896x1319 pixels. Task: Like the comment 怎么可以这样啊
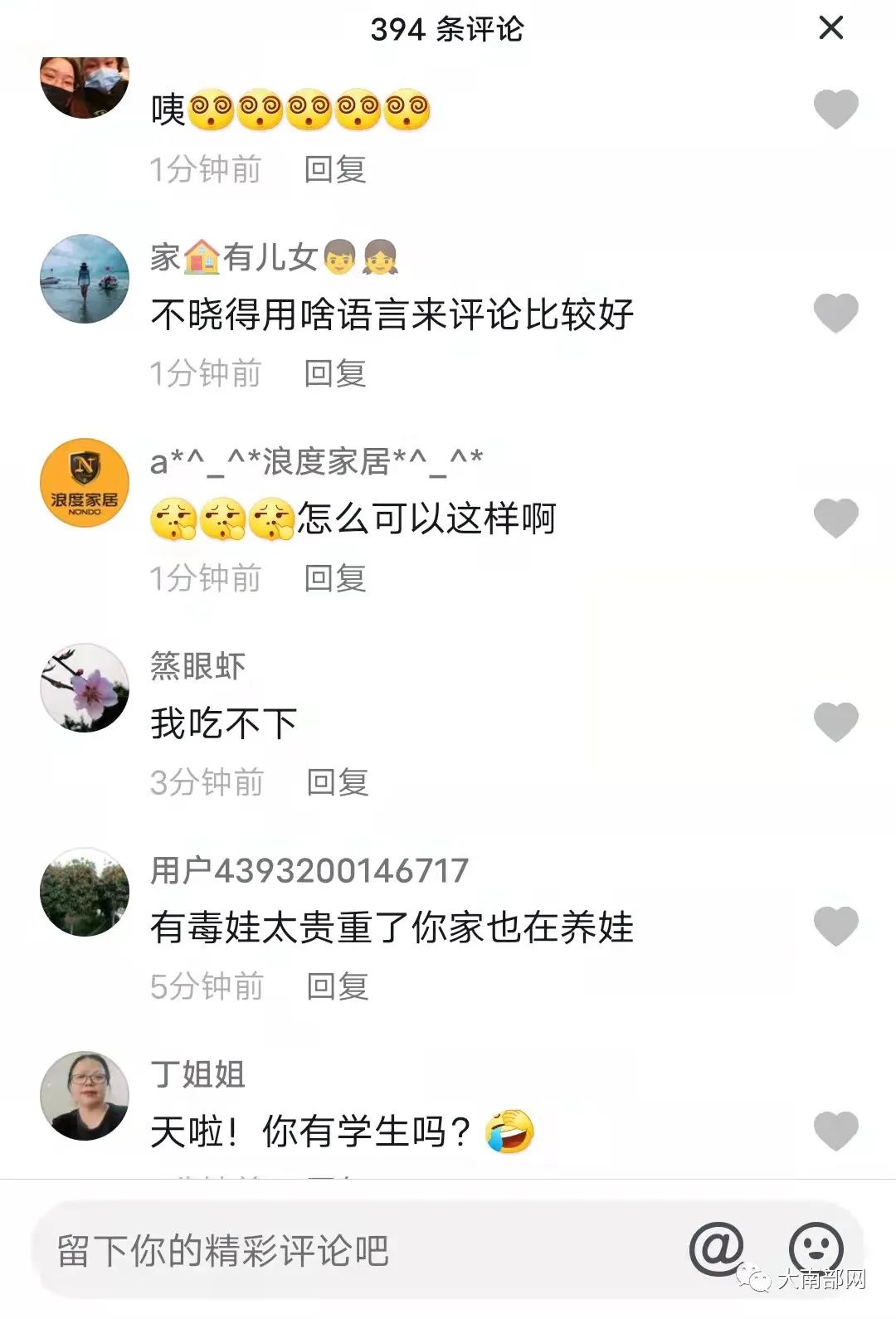point(835,518)
